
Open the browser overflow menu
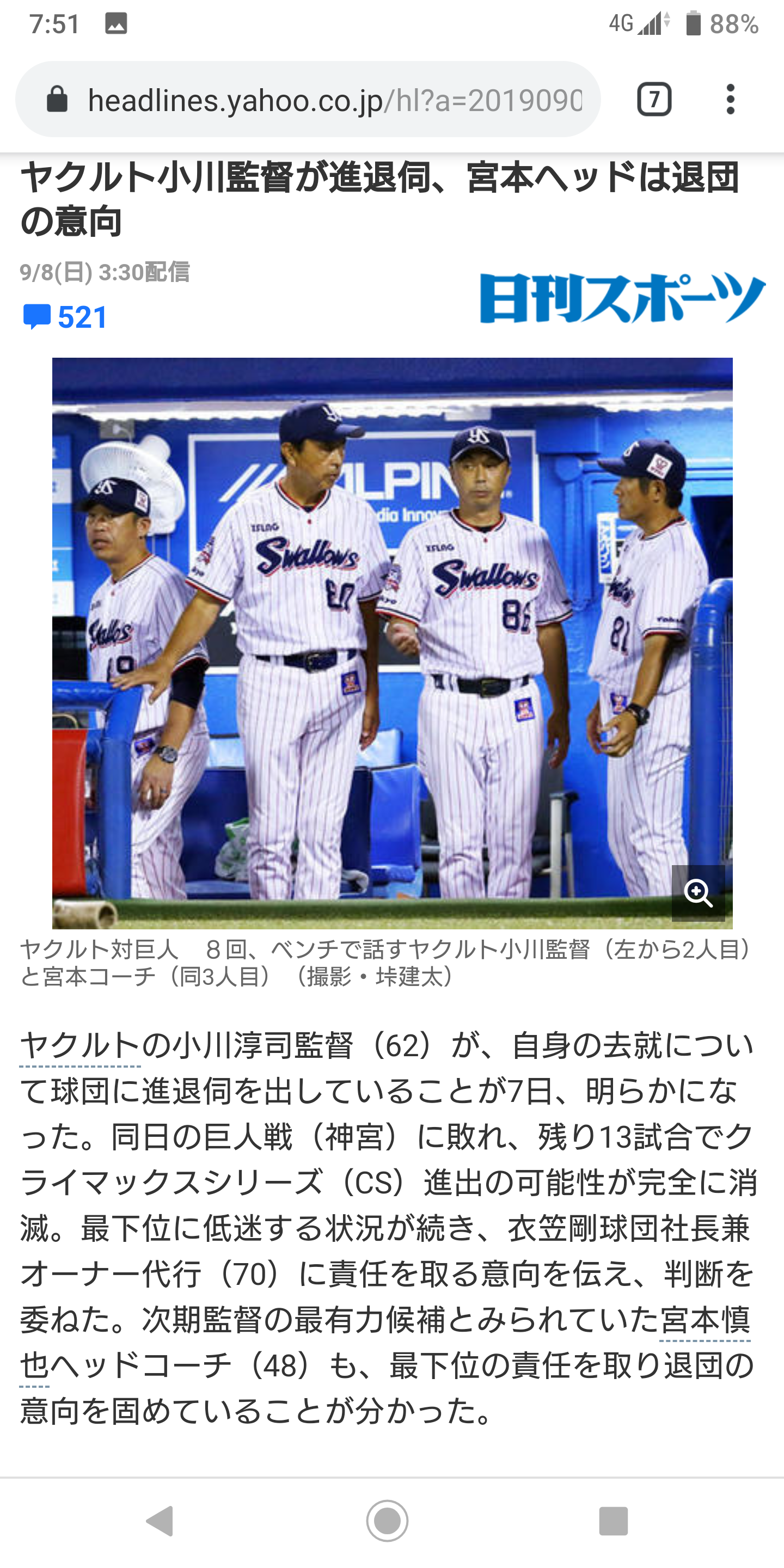coord(731,99)
